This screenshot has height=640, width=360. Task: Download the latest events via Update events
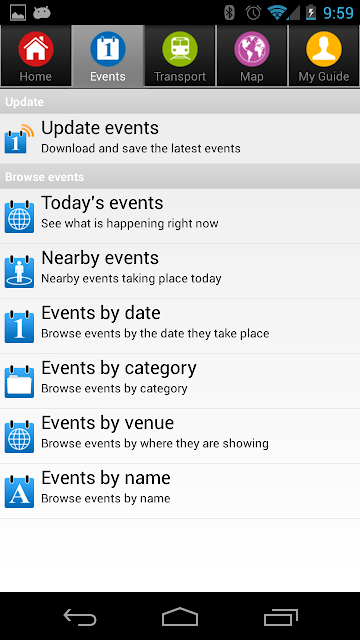(x=180, y=139)
